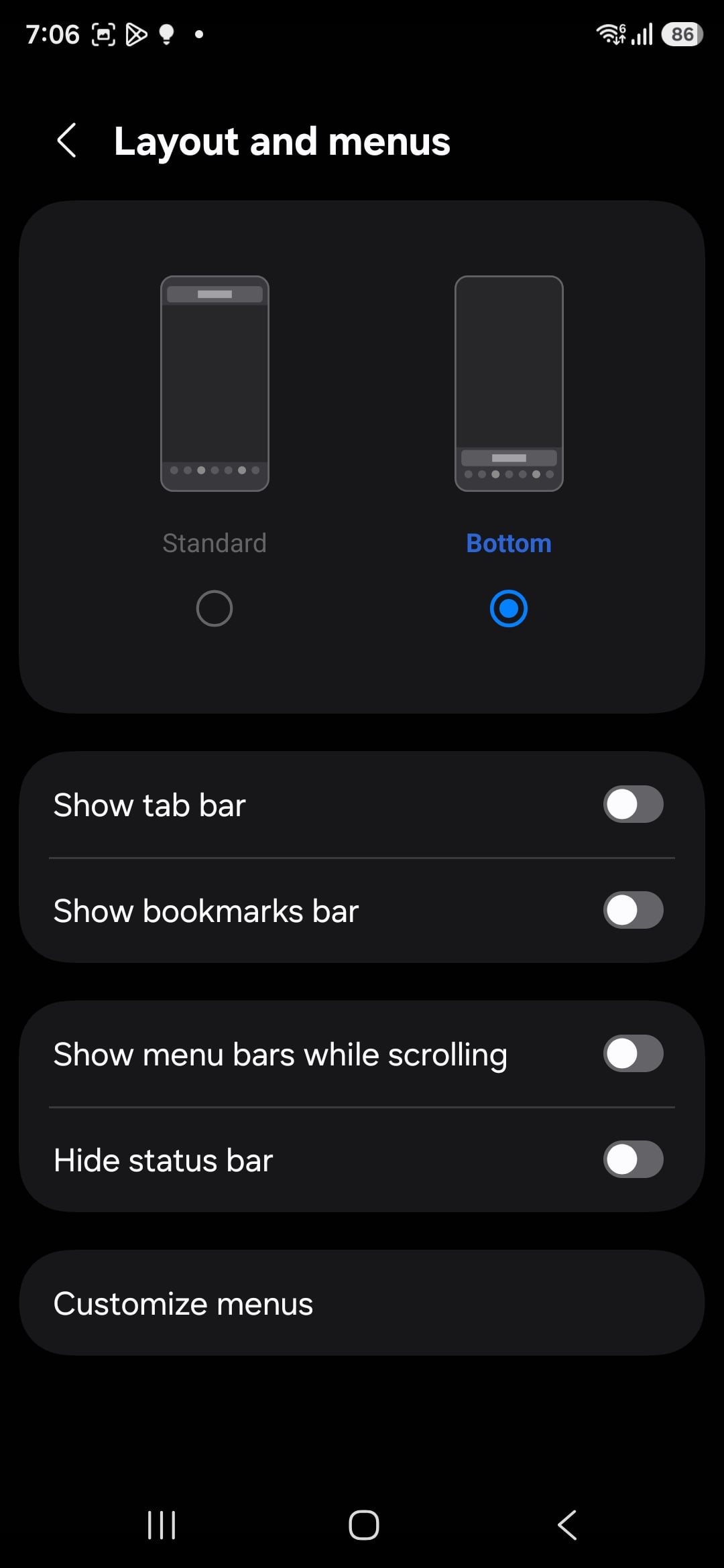Viewport: 724px width, 1568px height.
Task: Tap the system home button
Action: click(363, 1525)
